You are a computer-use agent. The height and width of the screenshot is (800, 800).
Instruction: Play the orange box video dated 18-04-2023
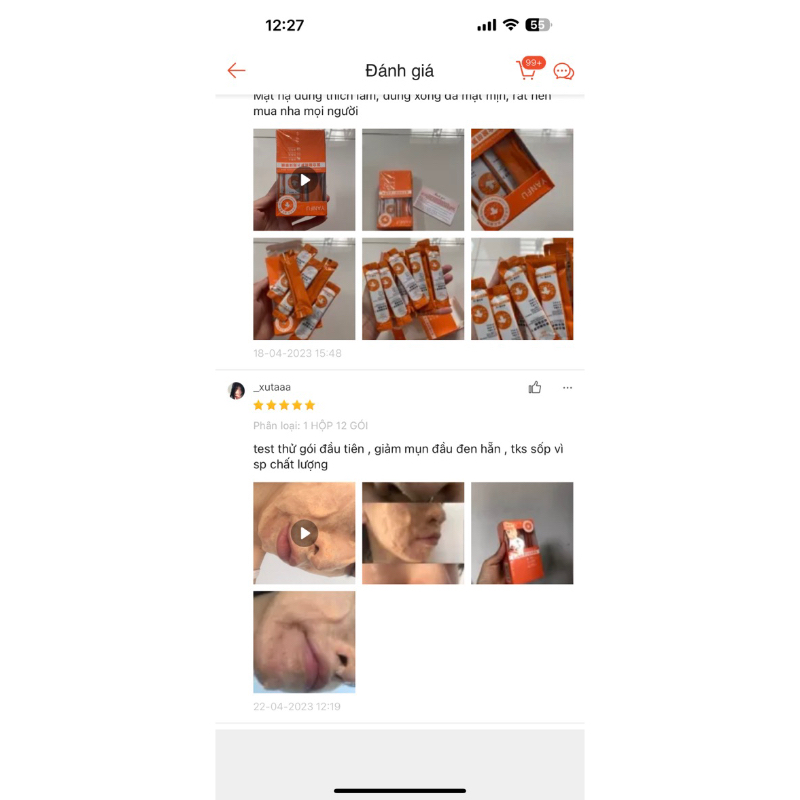point(304,180)
